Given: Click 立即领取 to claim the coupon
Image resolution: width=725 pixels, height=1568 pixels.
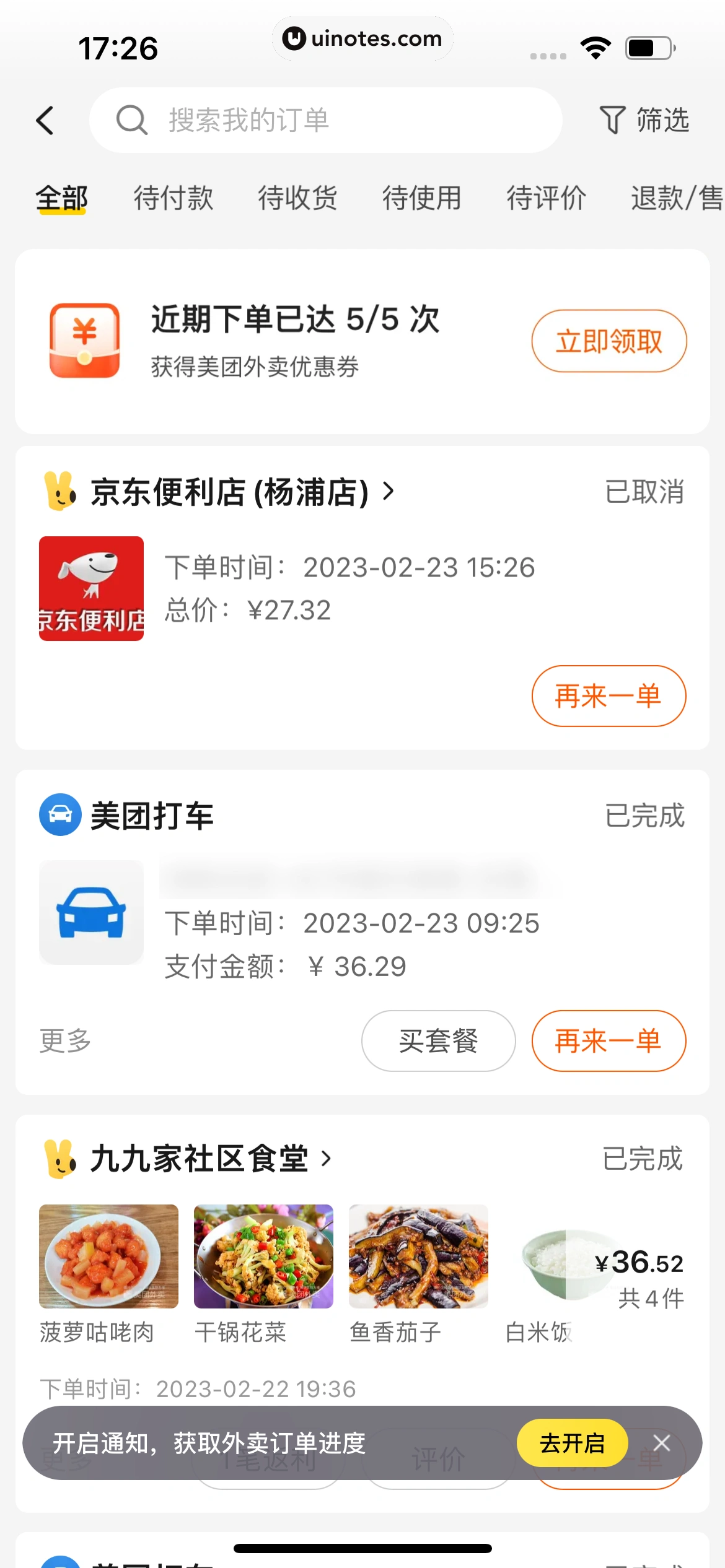Looking at the screenshot, I should [x=609, y=341].
